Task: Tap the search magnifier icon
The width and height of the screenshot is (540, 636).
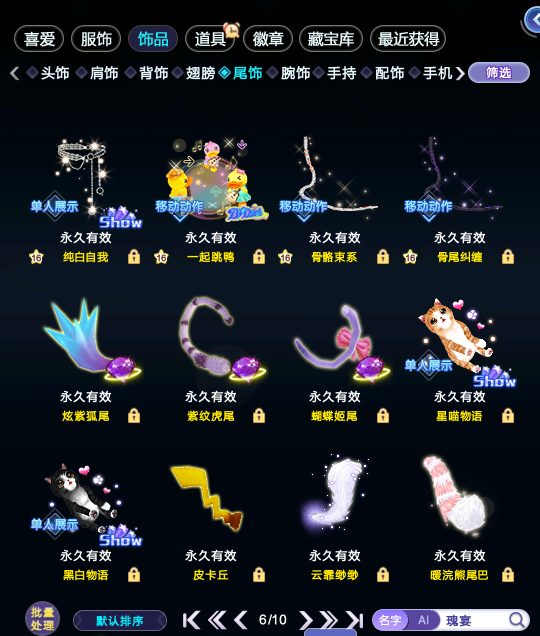Action: click(x=516, y=620)
